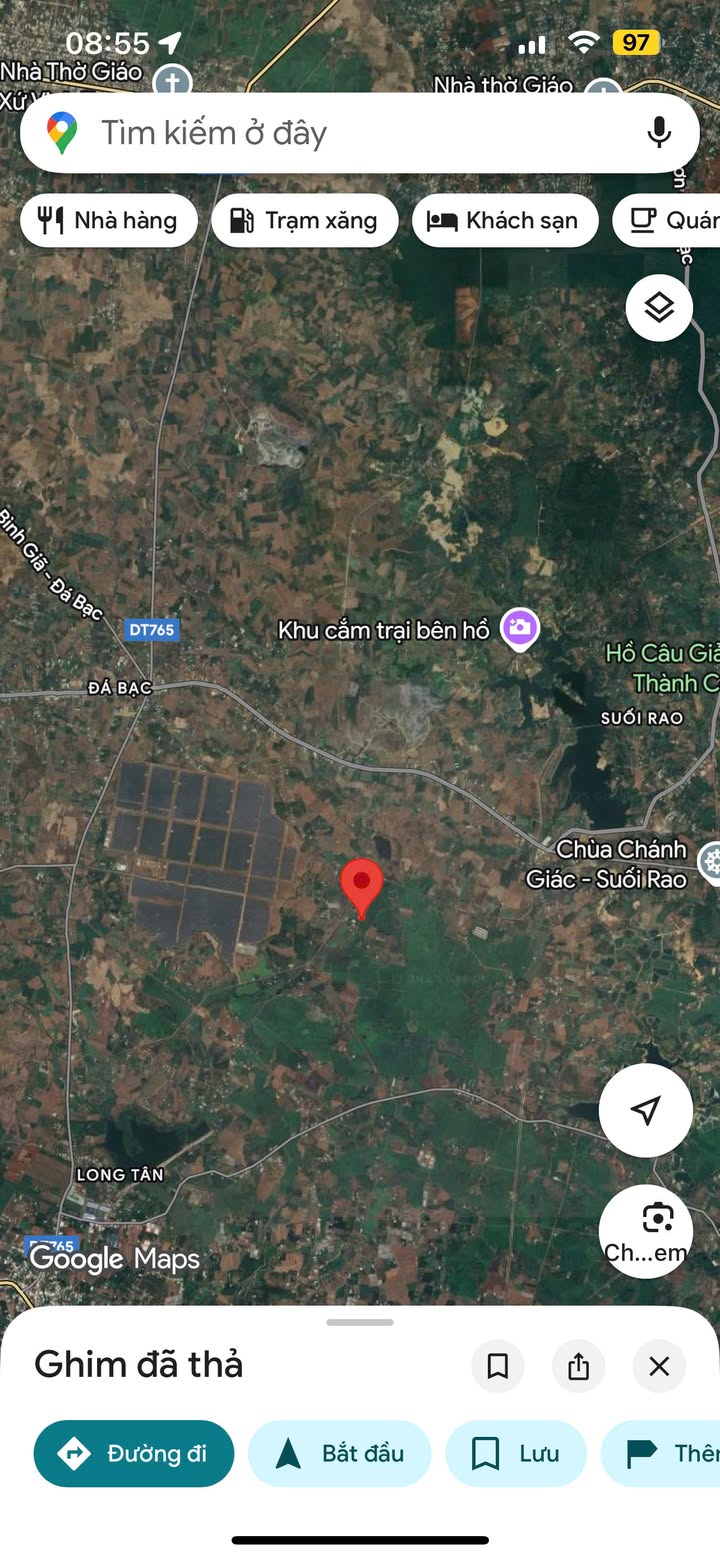Viewport: 720px width, 1558px height.
Task: Get directions with Đường đi
Action: (x=134, y=1453)
